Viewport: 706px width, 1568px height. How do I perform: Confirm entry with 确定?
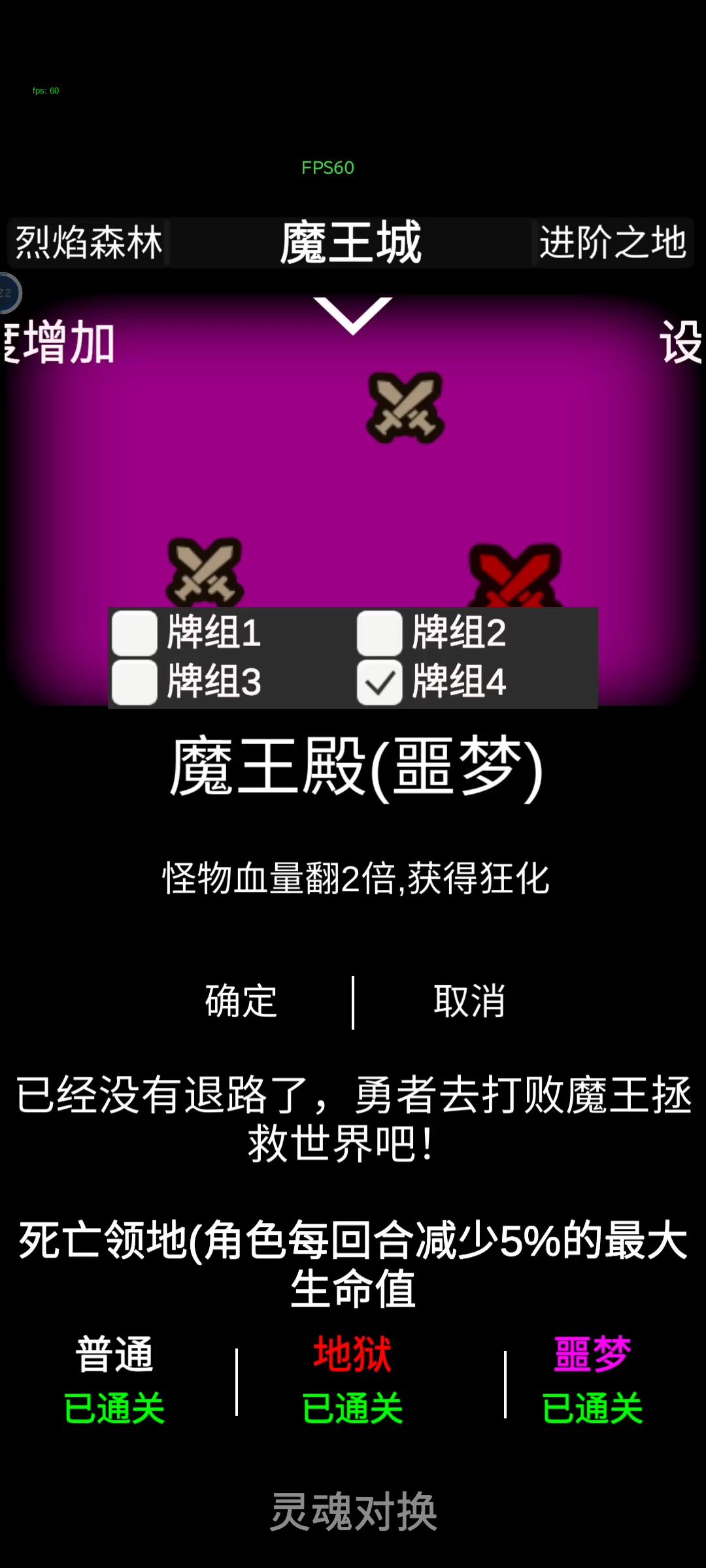(x=241, y=1001)
